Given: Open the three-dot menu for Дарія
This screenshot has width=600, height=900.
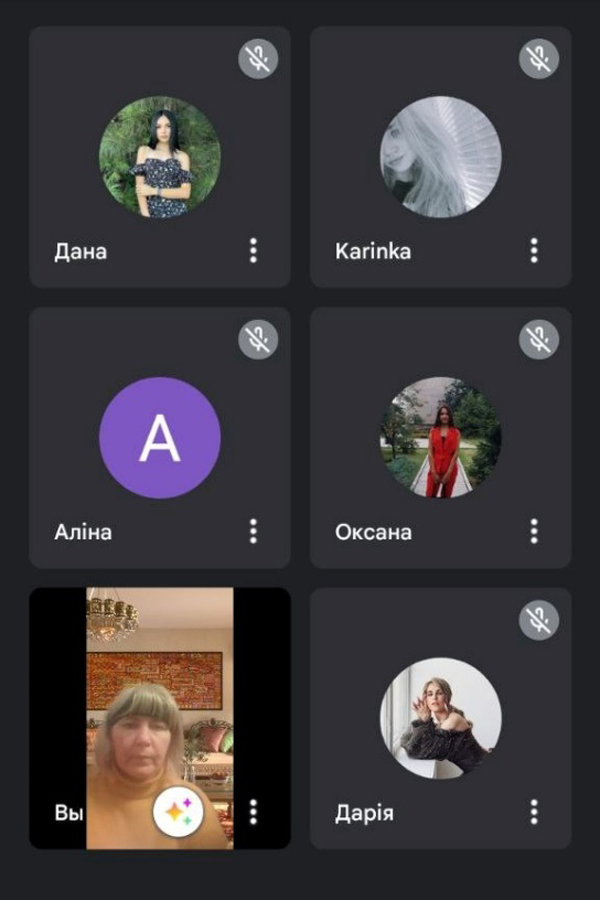Looking at the screenshot, I should pos(534,812).
